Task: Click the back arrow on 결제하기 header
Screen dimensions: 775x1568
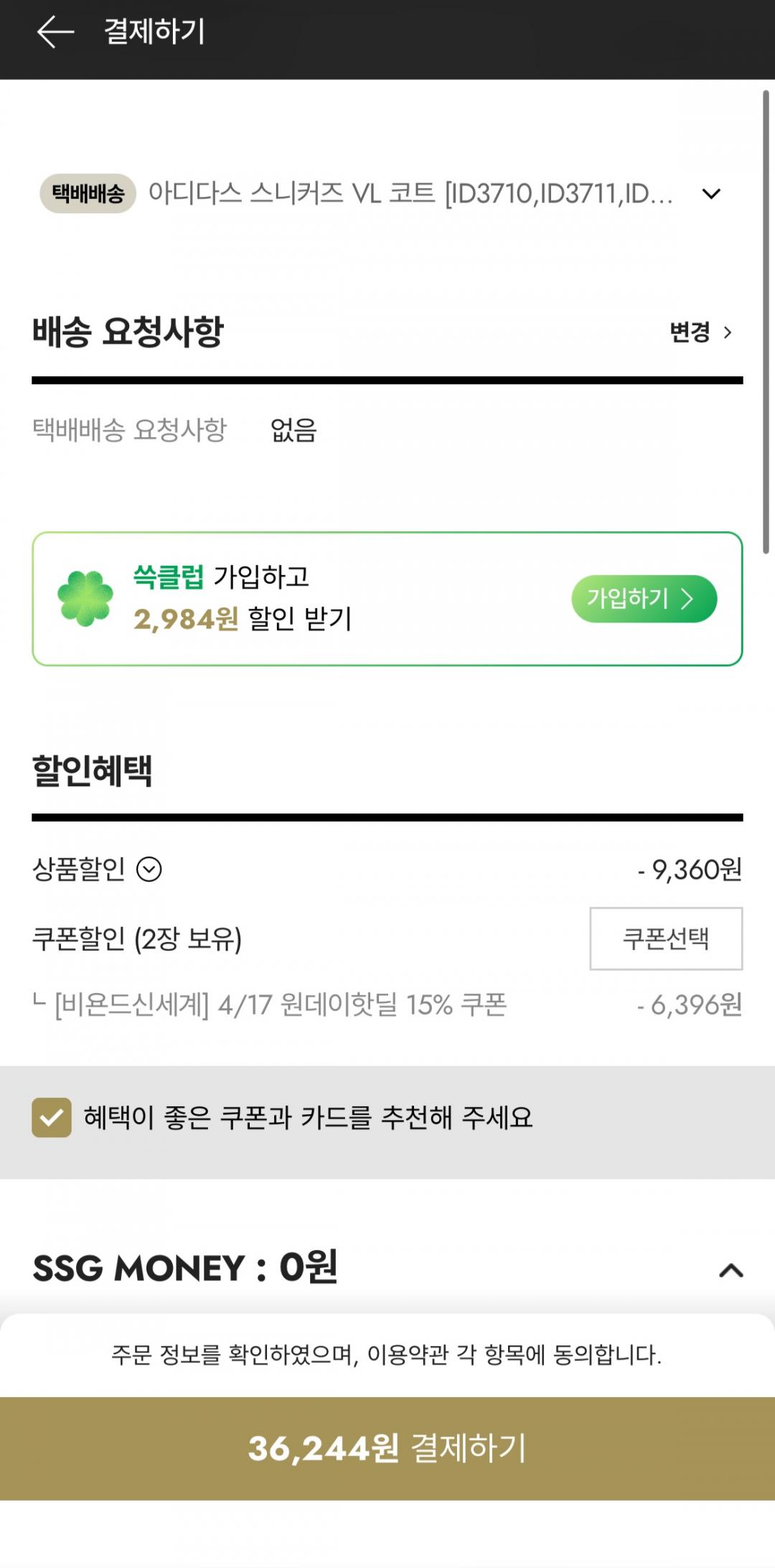Action: point(54,32)
